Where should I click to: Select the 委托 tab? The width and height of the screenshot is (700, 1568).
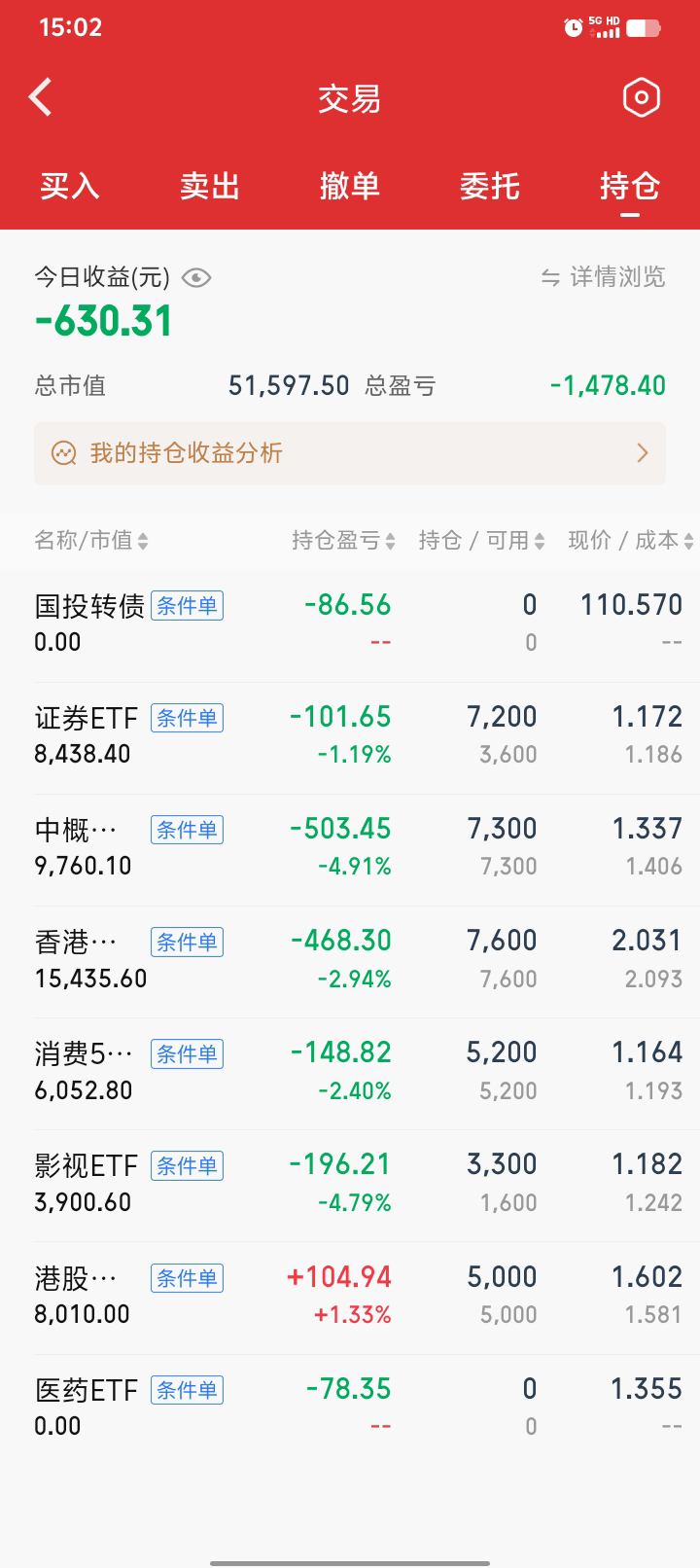[x=490, y=185]
